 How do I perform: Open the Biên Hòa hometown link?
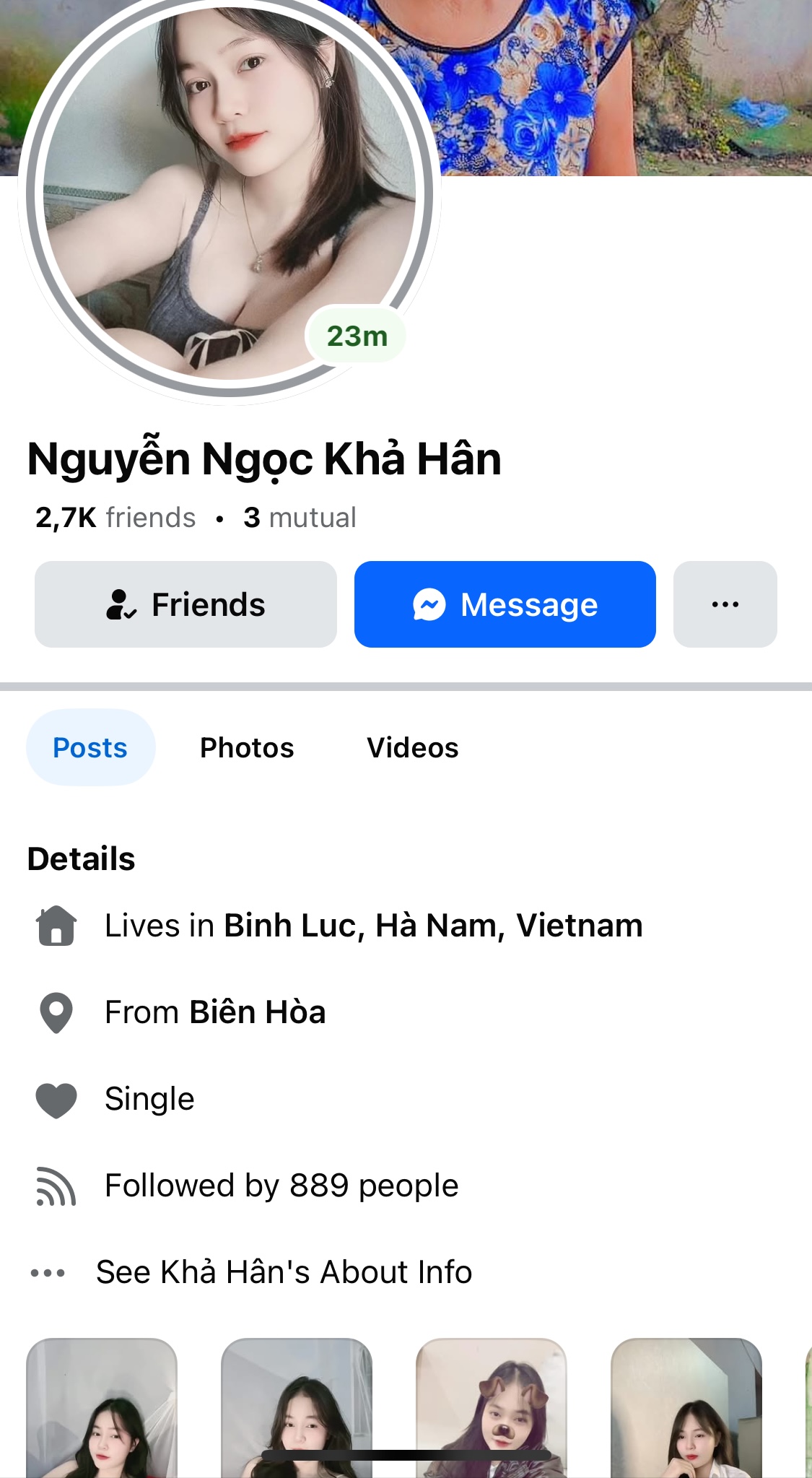tap(257, 1012)
